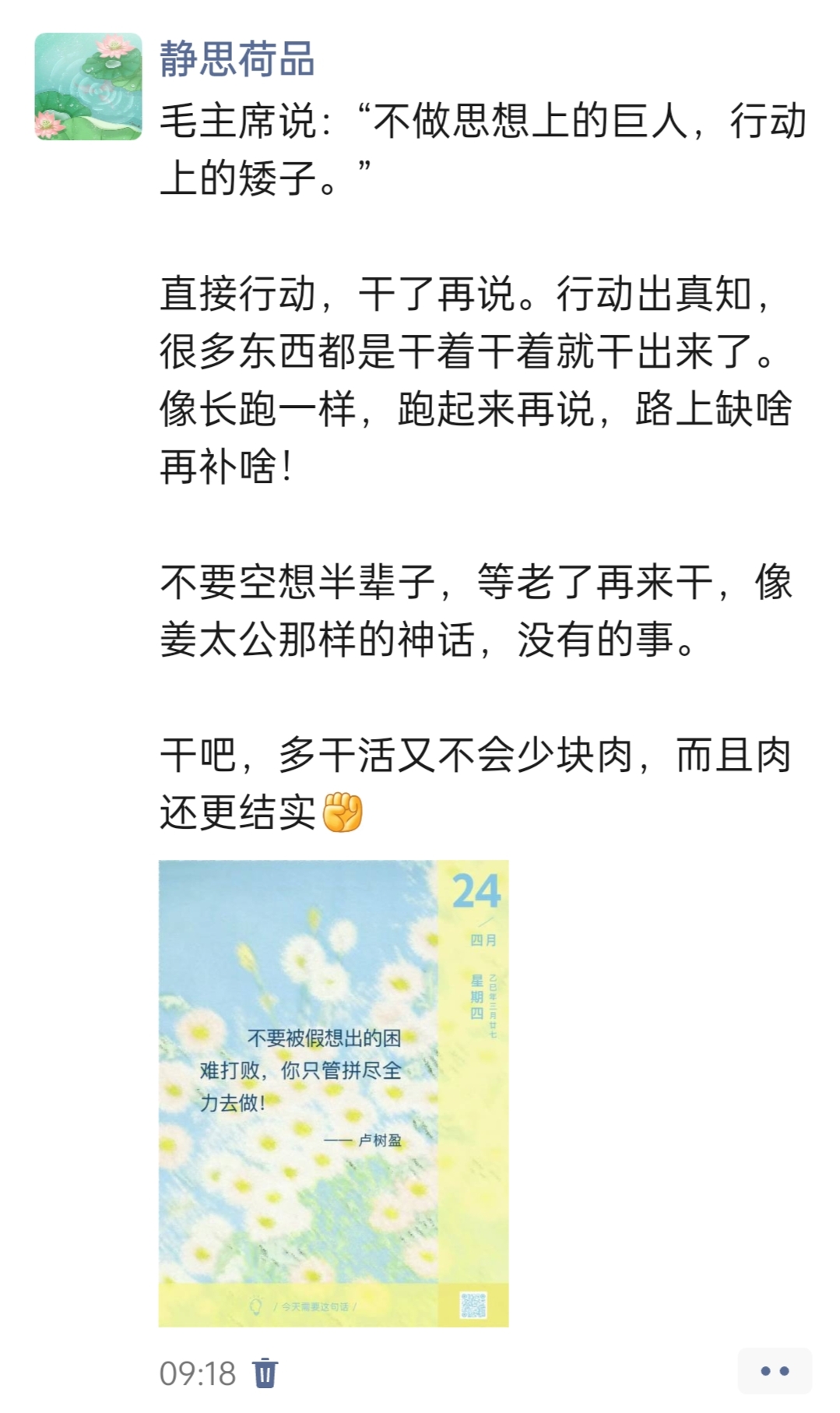Delete this post with the trash icon
Screen dimensions: 840x1413
[265, 1372]
